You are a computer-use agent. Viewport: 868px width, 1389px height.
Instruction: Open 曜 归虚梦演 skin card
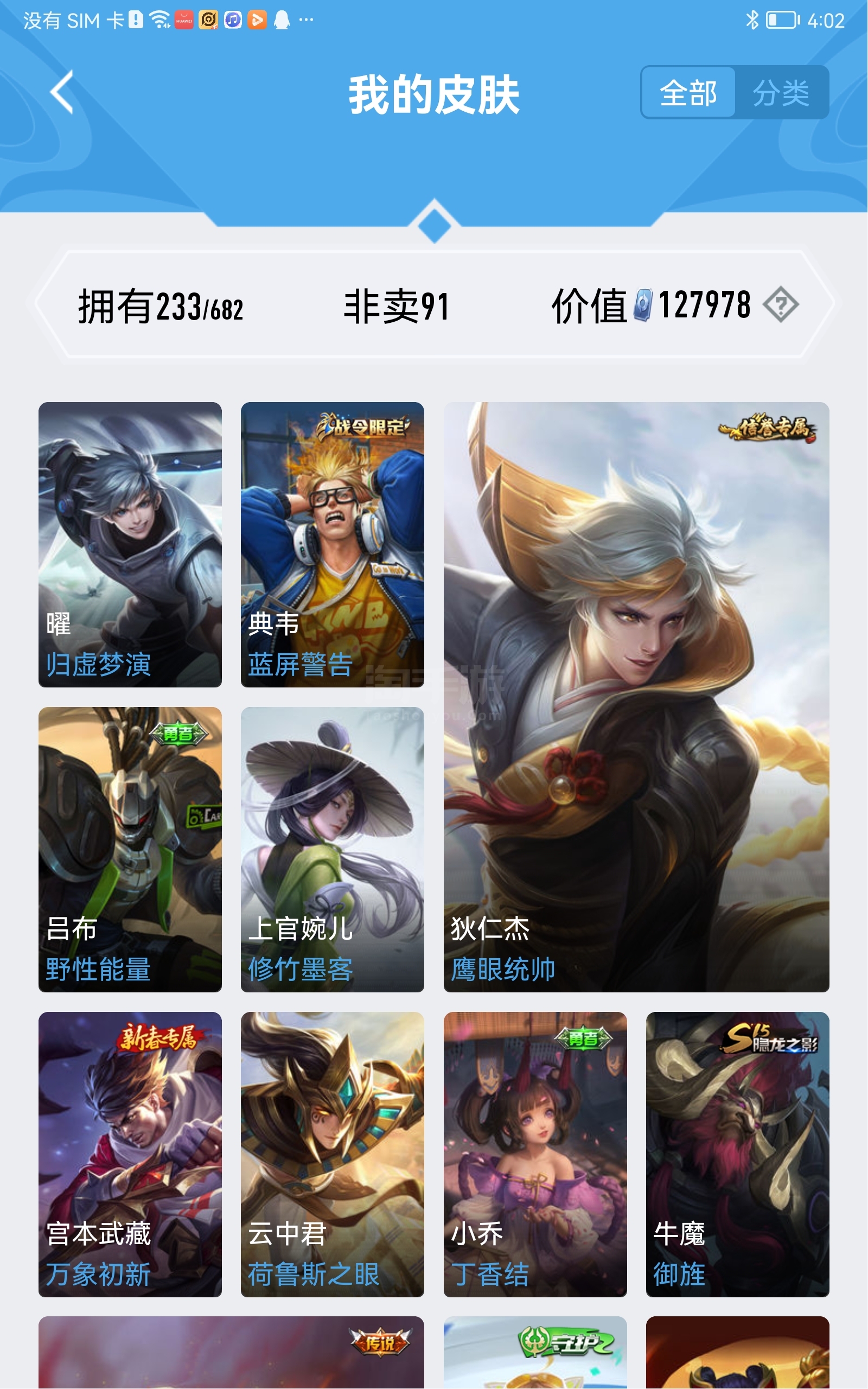(x=130, y=544)
